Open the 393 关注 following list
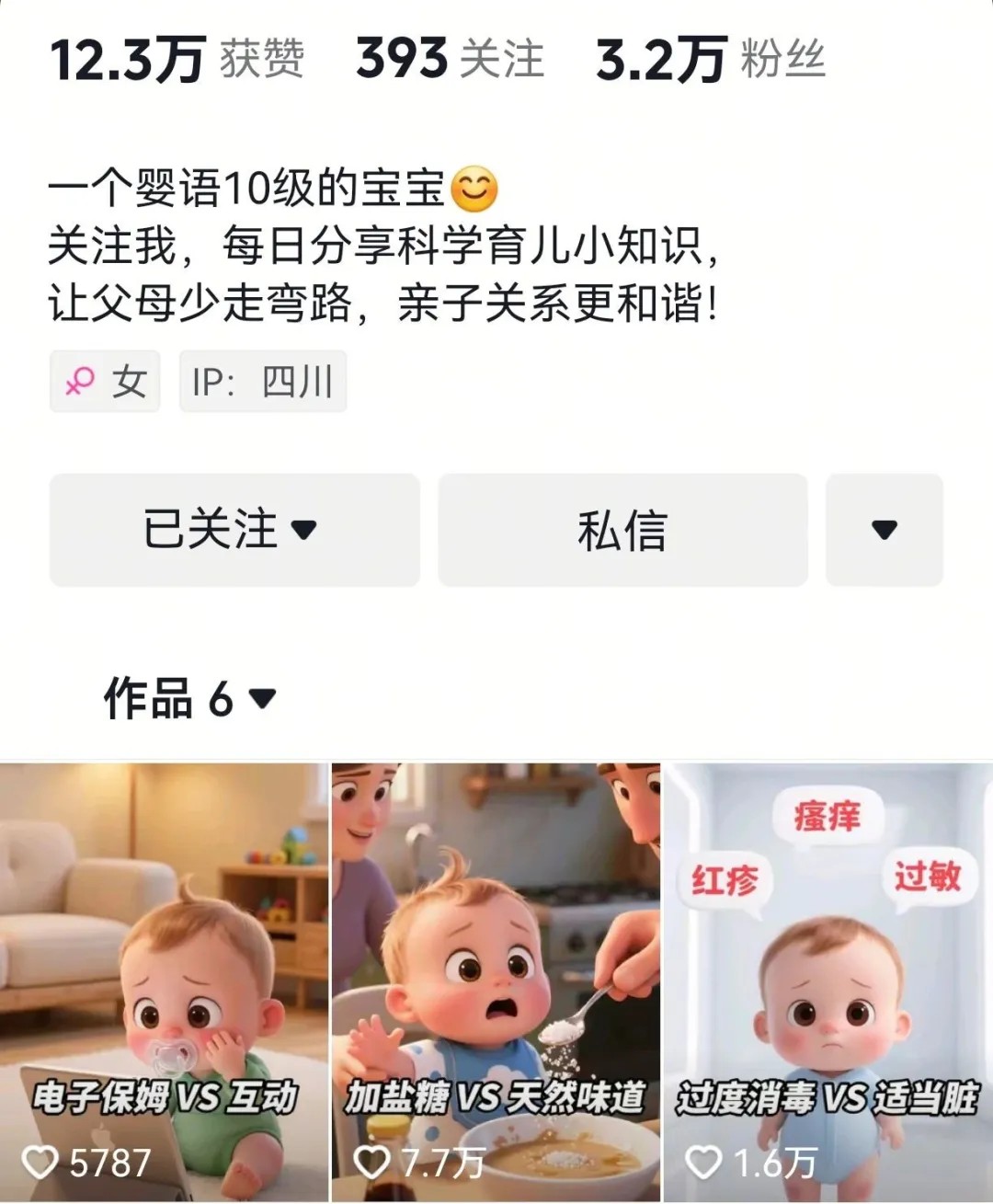 (x=450, y=59)
